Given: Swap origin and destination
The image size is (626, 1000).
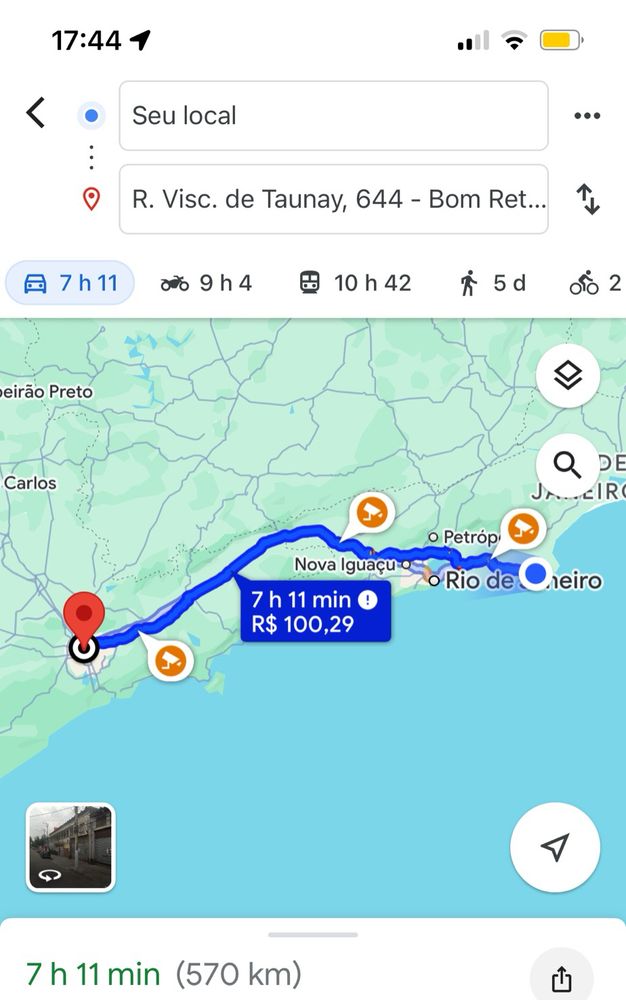Looking at the screenshot, I should click(588, 199).
